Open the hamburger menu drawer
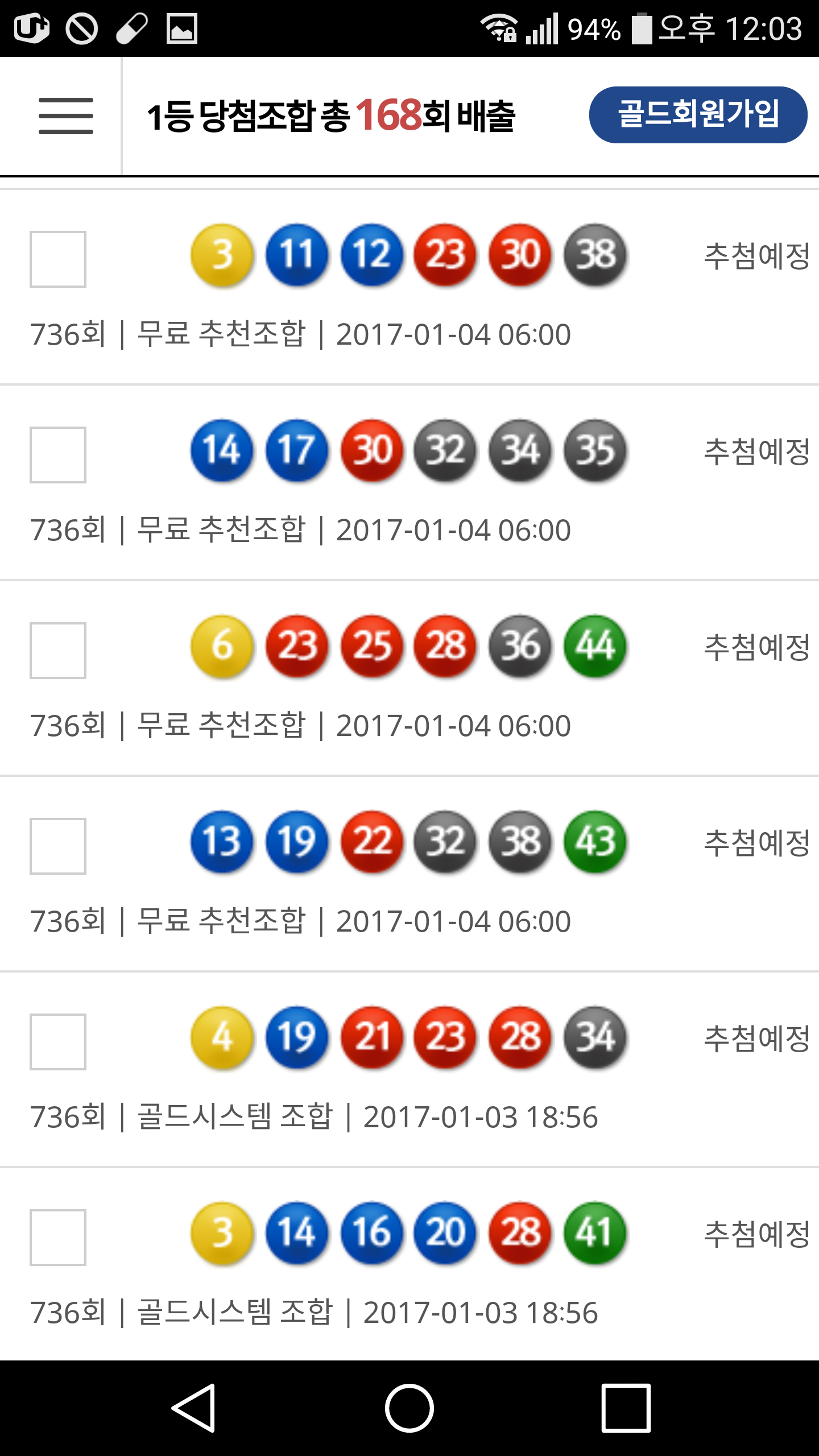Viewport: 819px width, 1456px height. 65,116
